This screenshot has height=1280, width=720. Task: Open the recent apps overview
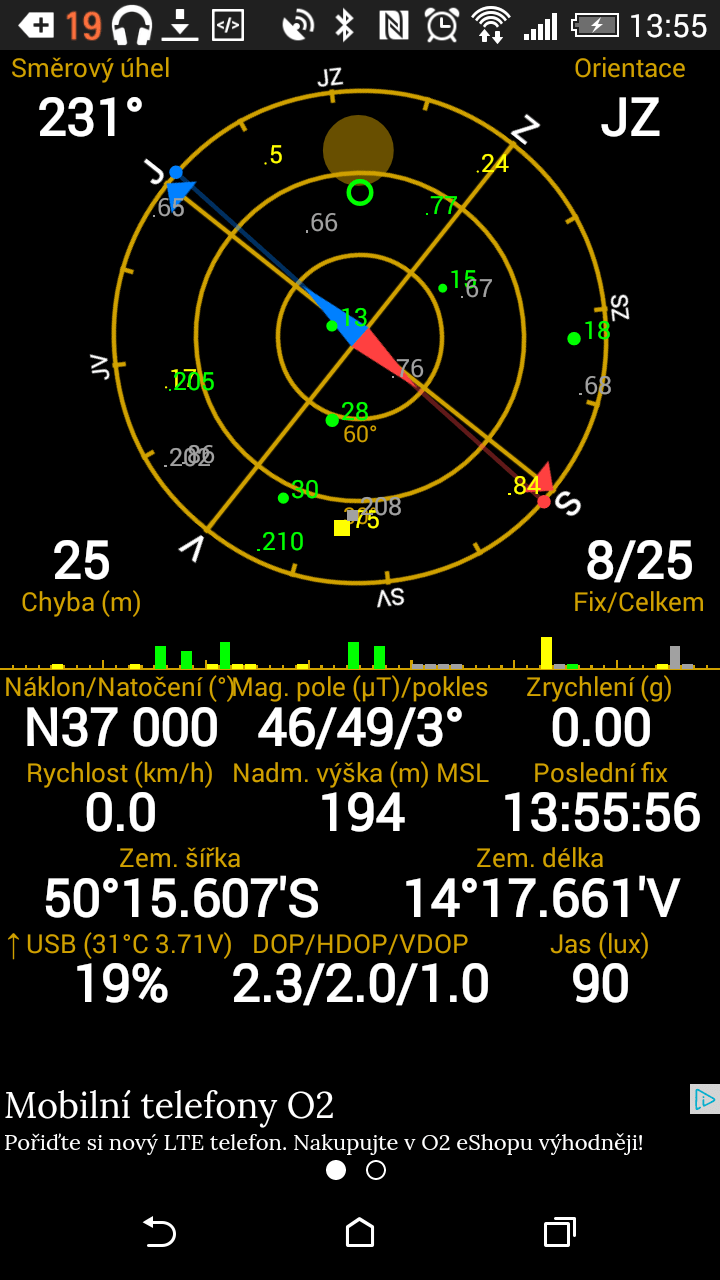[560, 1232]
